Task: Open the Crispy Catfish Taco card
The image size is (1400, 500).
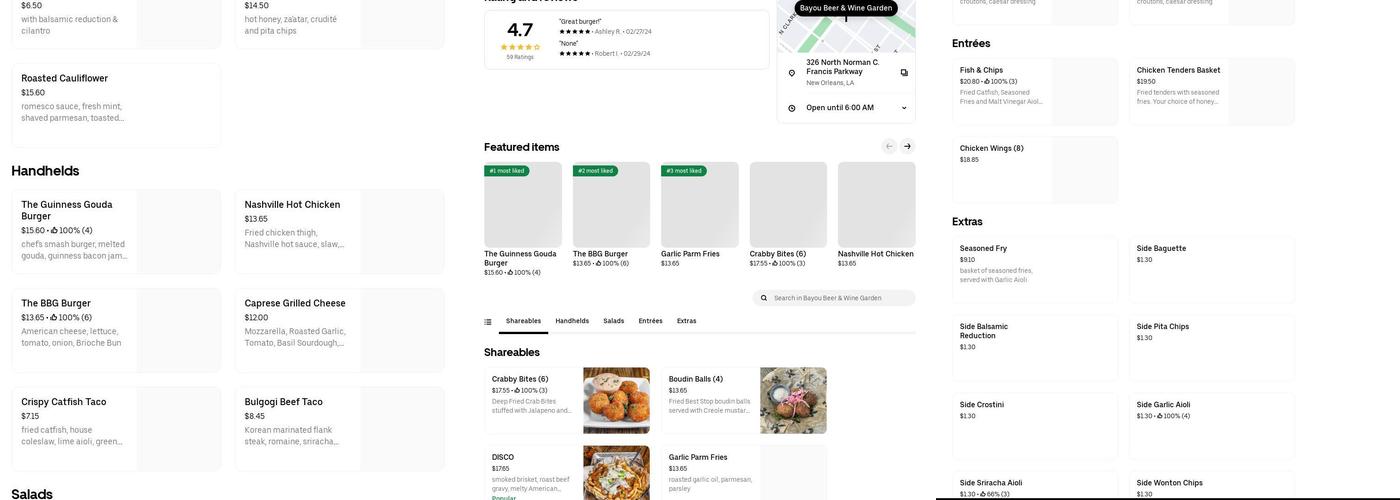Action: coord(115,429)
